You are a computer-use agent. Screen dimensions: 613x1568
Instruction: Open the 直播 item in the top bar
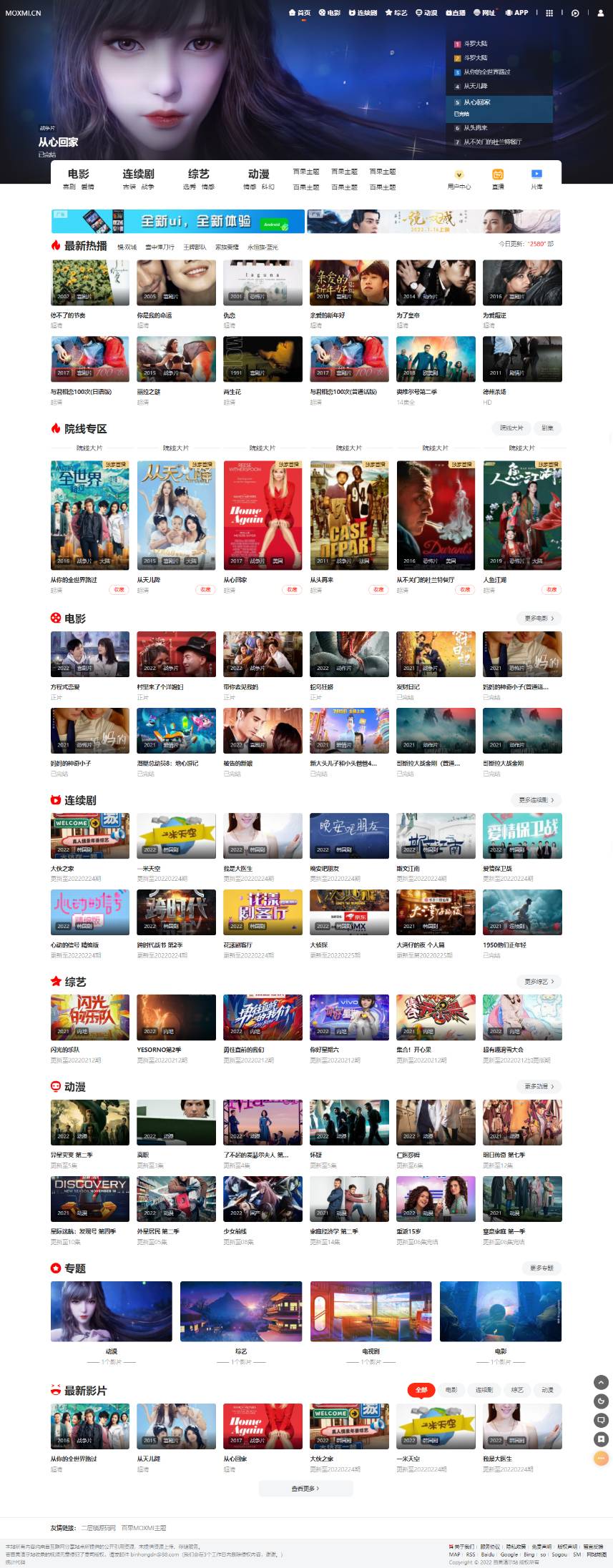tap(456, 12)
